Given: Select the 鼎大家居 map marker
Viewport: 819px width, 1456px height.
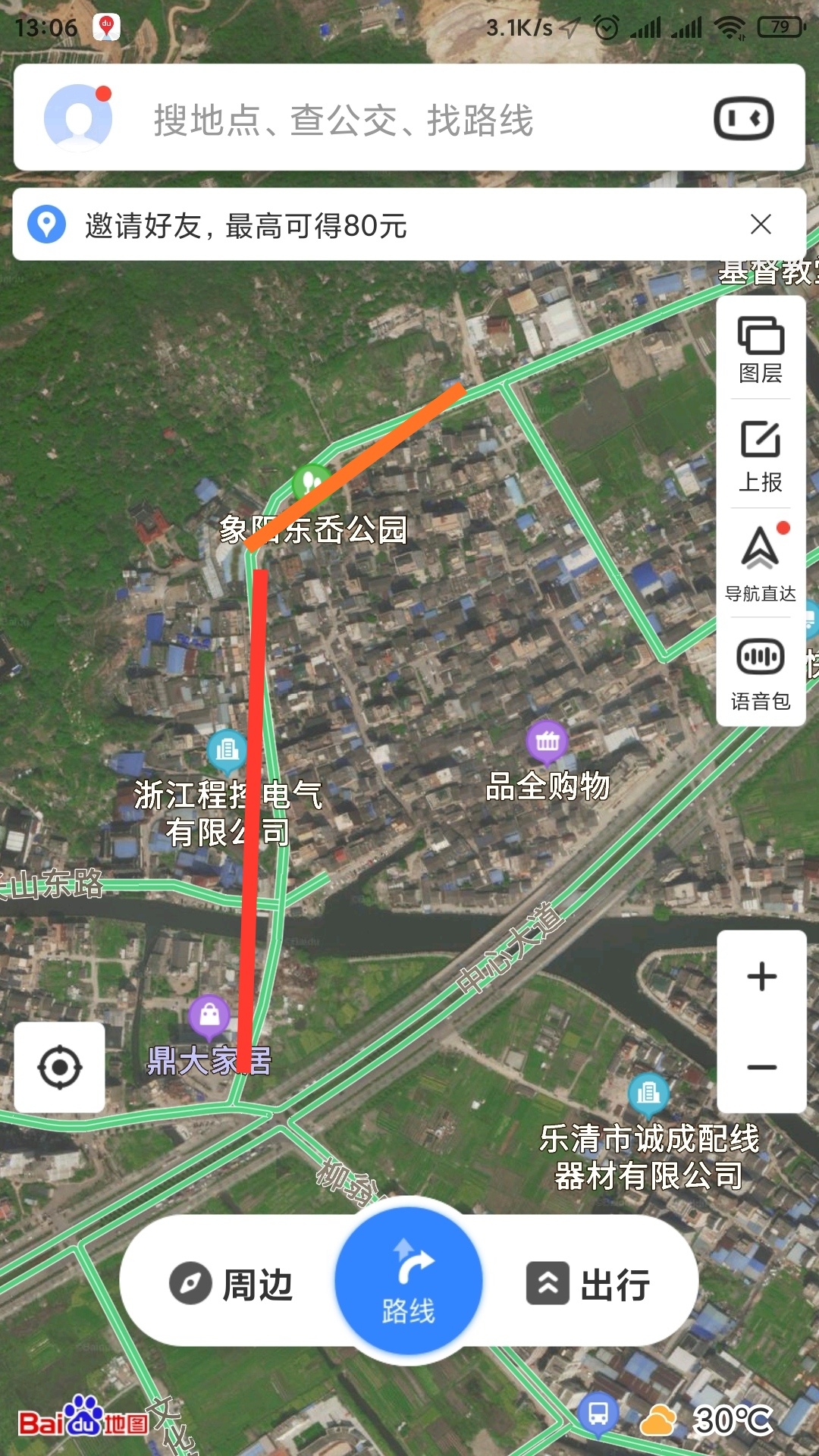Looking at the screenshot, I should click(x=209, y=1015).
